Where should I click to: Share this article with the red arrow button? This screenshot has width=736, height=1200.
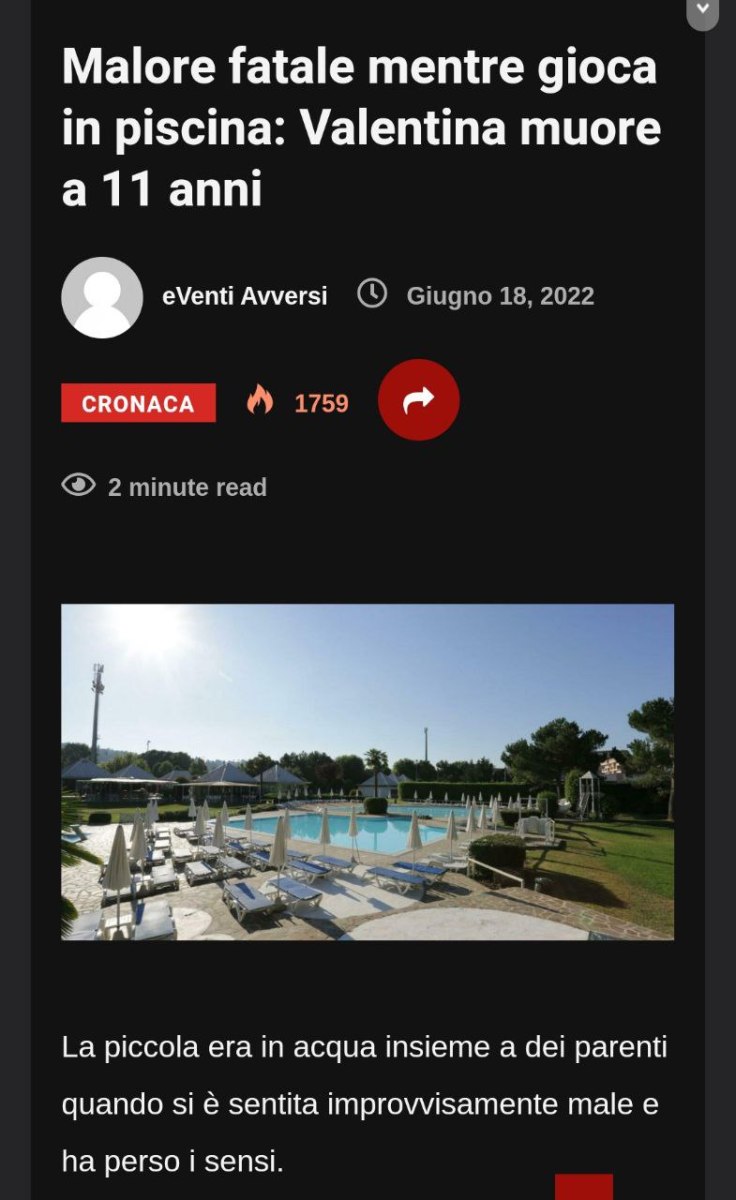[x=418, y=400]
